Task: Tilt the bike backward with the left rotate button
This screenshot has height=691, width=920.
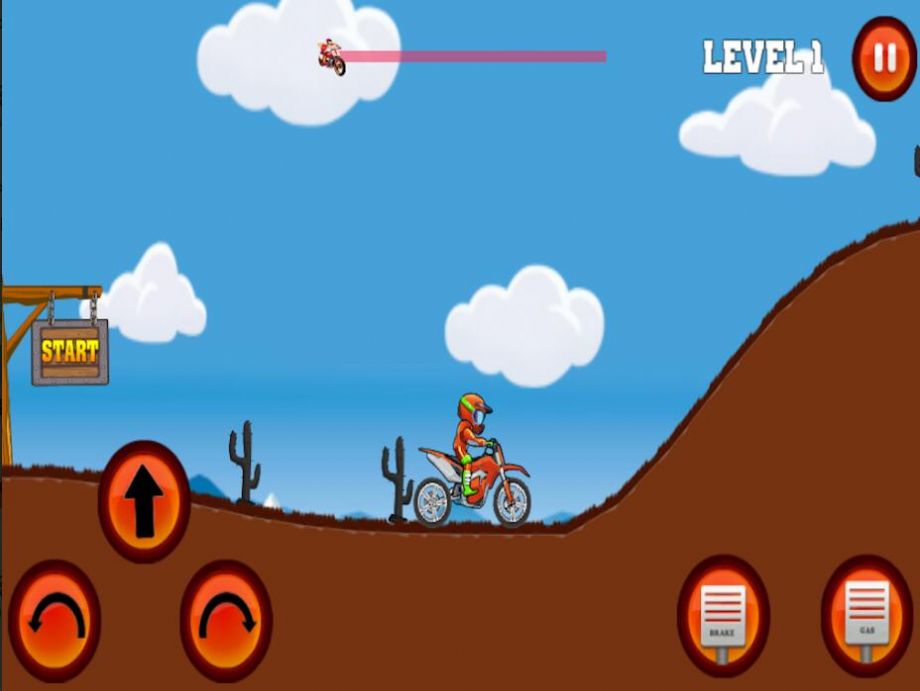Action: click(54, 621)
